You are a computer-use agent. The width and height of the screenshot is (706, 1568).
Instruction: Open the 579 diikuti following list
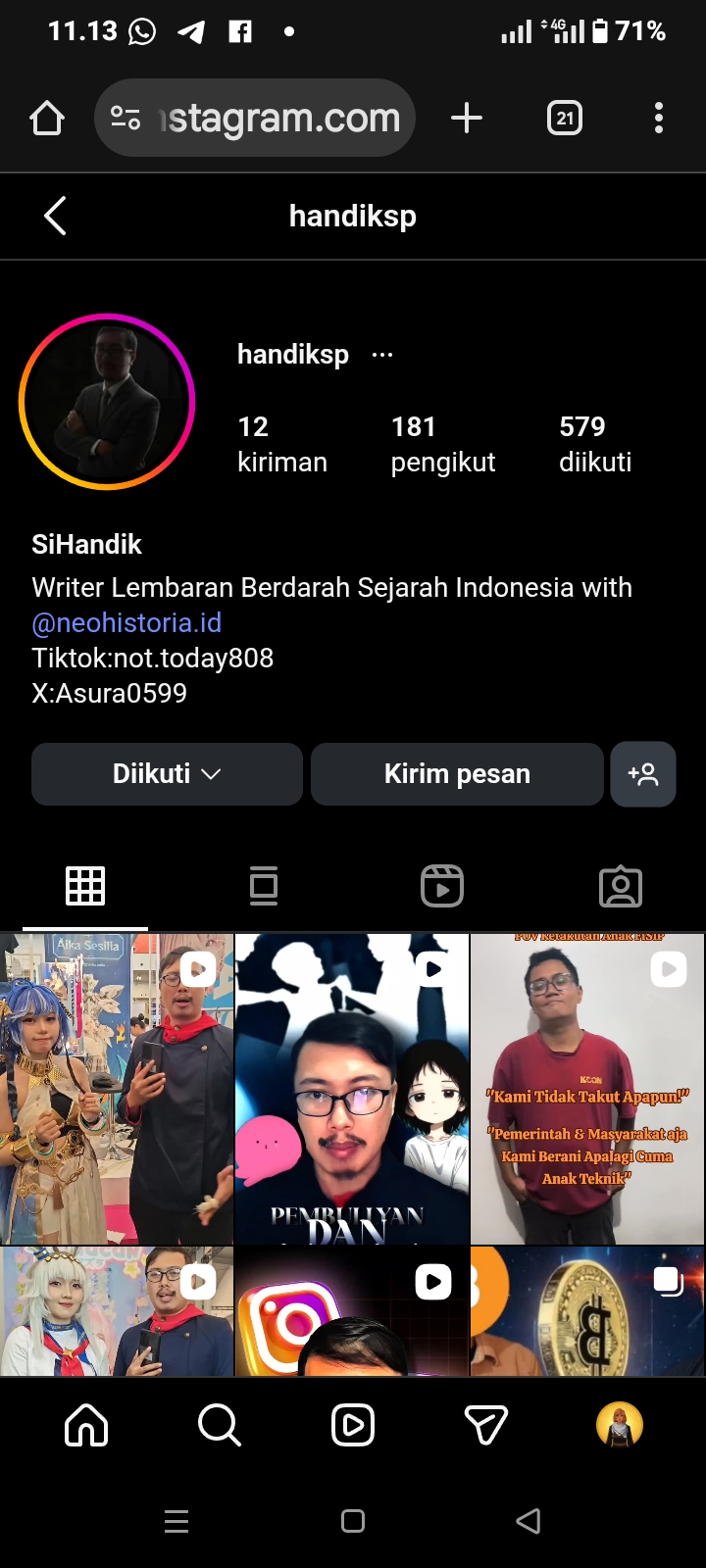tap(594, 444)
